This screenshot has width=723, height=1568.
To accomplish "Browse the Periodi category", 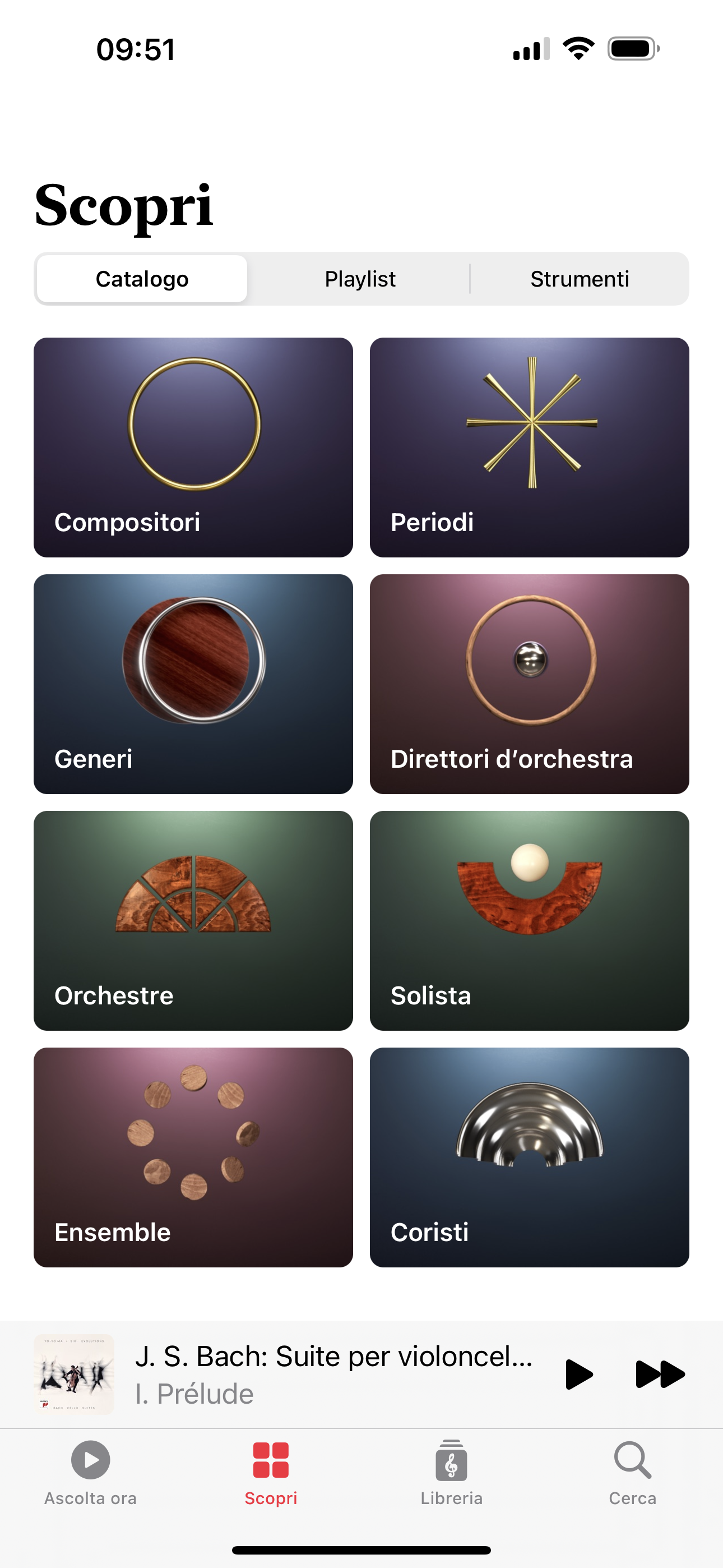I will pos(529,448).
